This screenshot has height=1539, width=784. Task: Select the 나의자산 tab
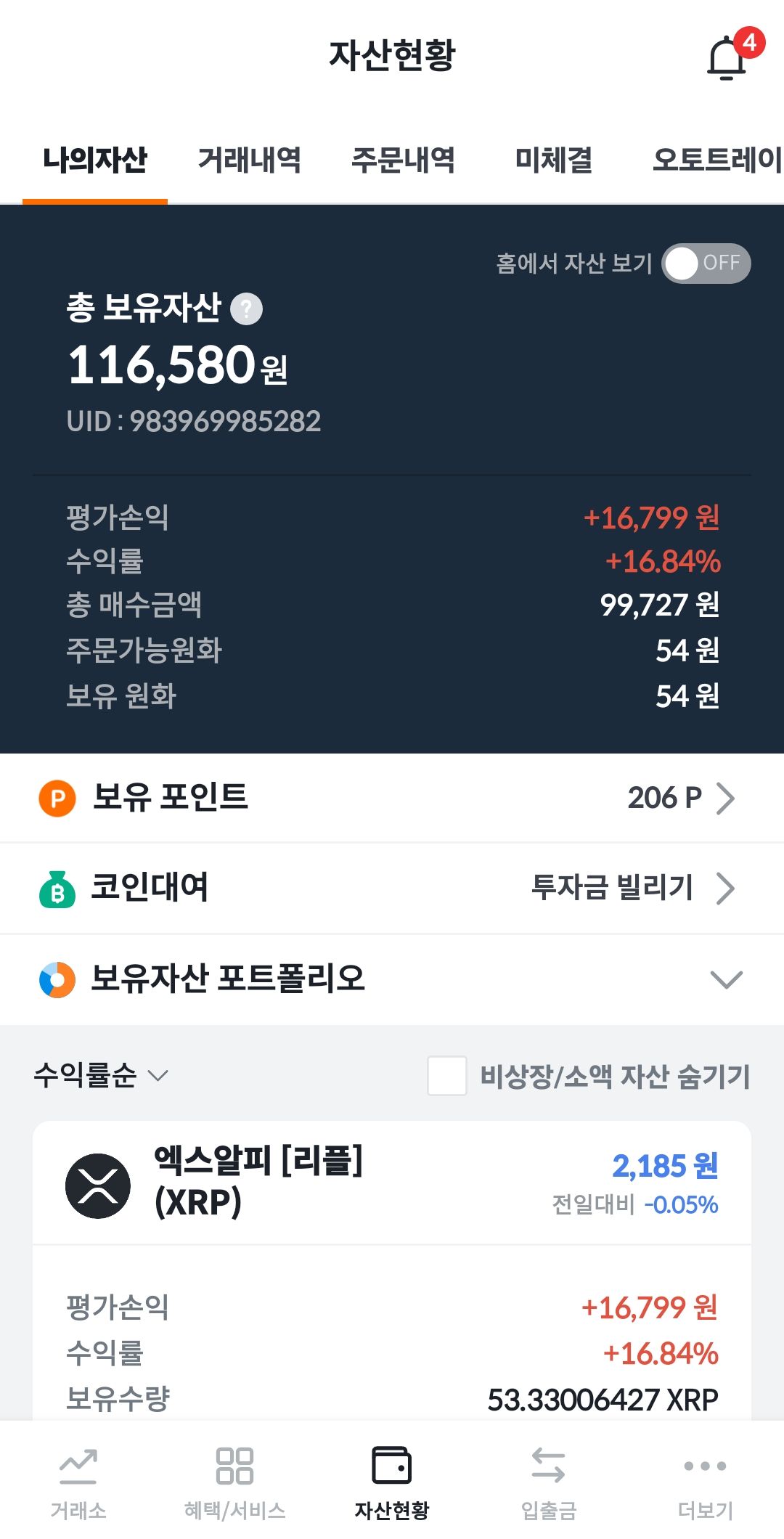(95, 160)
